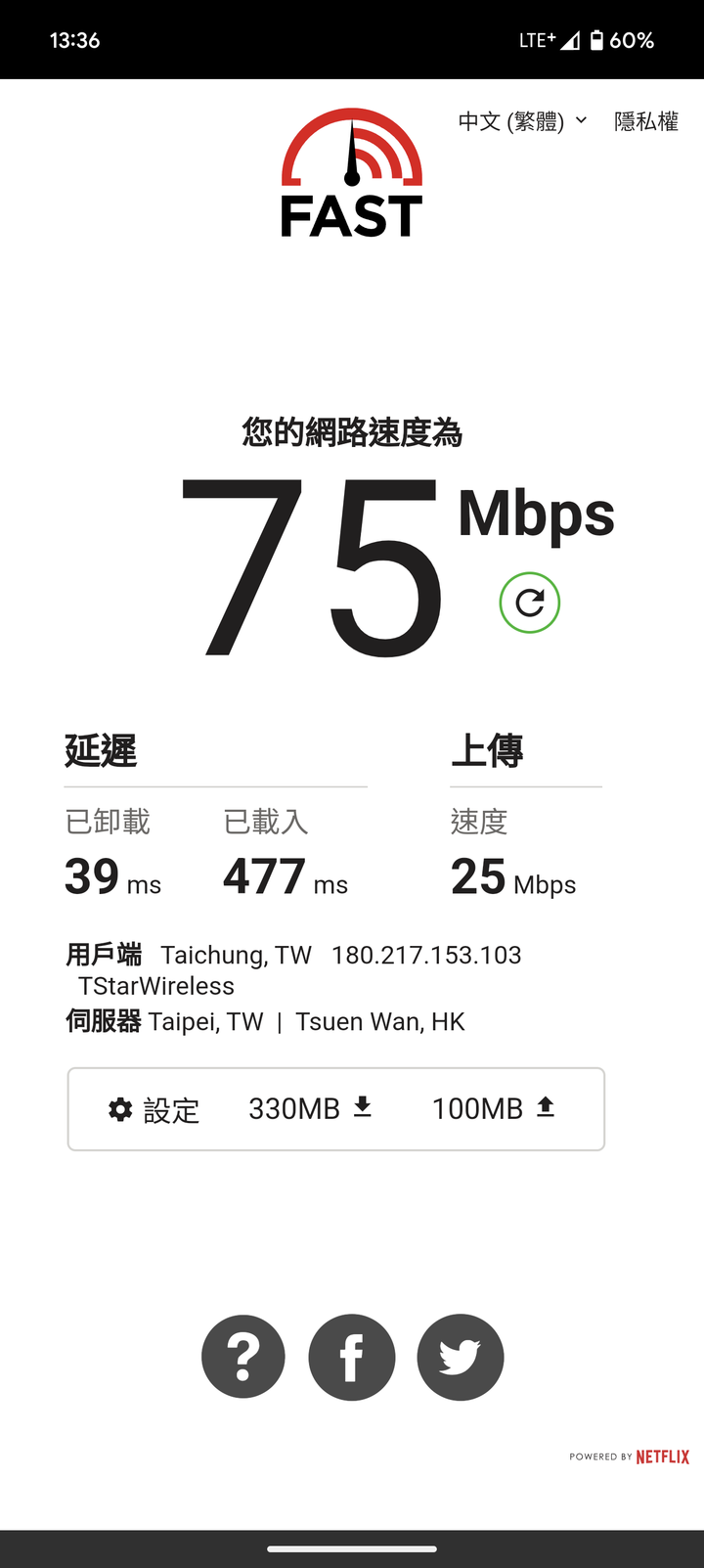Open the 中文 (繁體) language dropdown
This screenshot has width=704, height=1568.
tap(522, 121)
